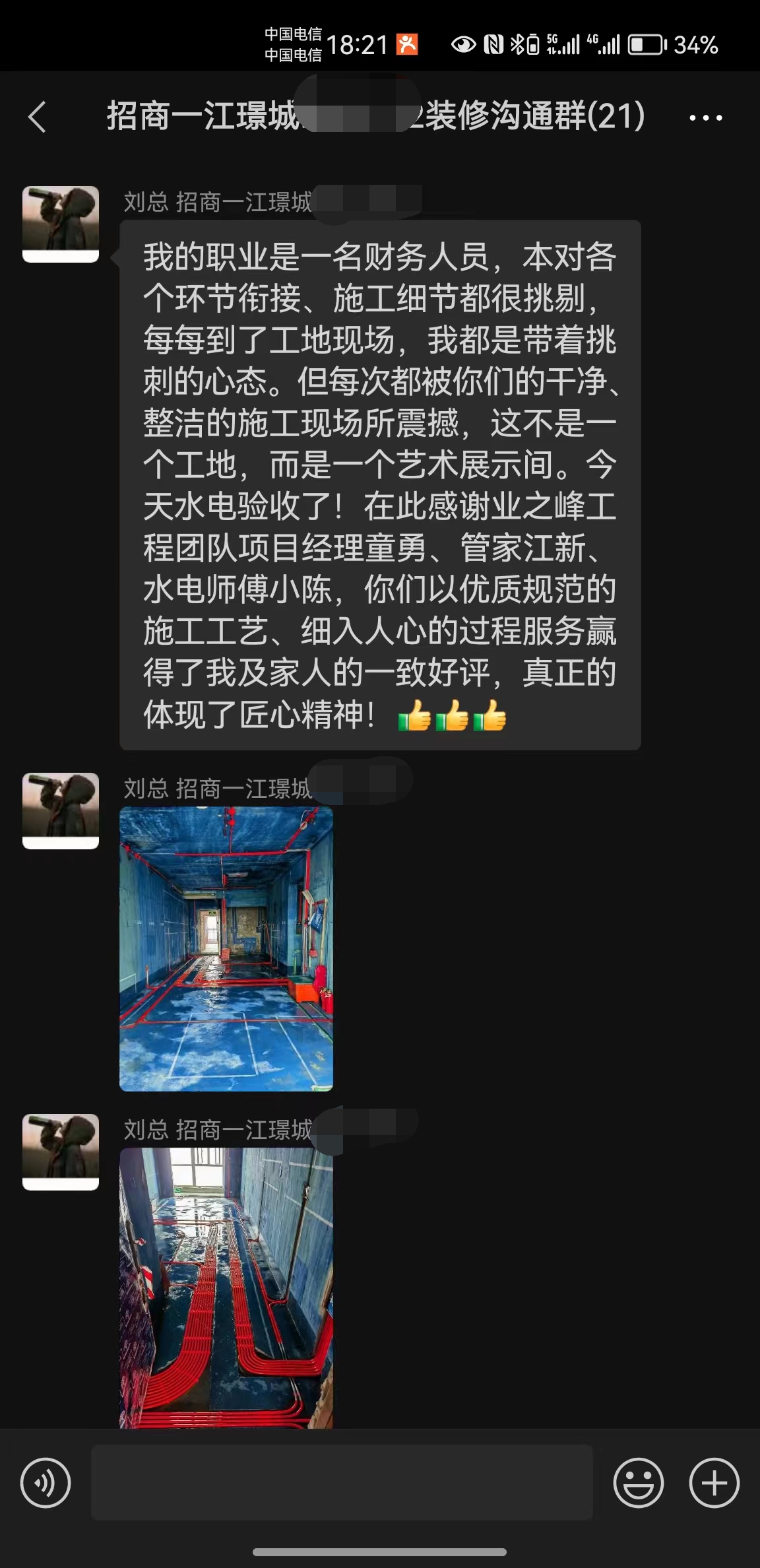Viewport: 760px width, 1568px height.
Task: Open the plus attachment menu
Action: [714, 1483]
